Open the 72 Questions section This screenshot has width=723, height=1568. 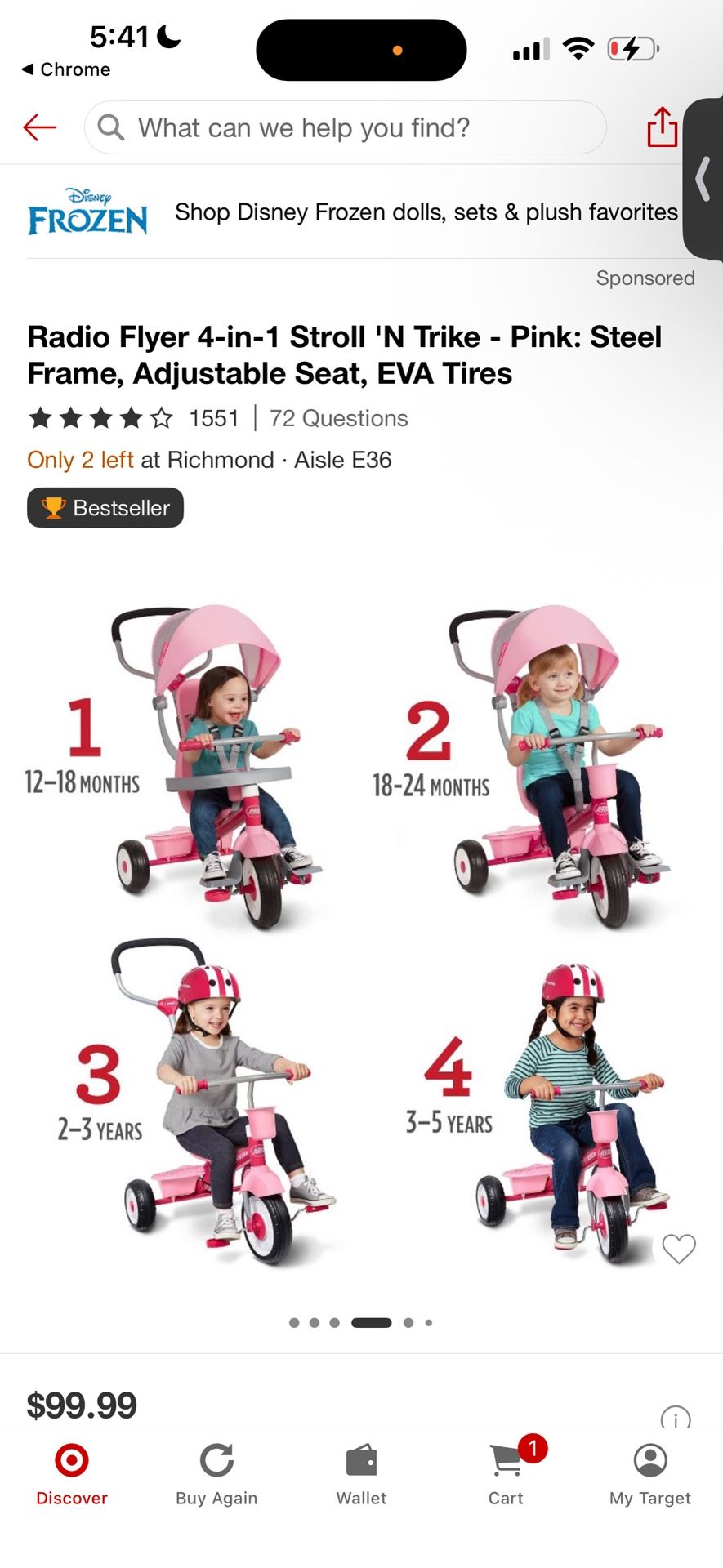tap(338, 418)
